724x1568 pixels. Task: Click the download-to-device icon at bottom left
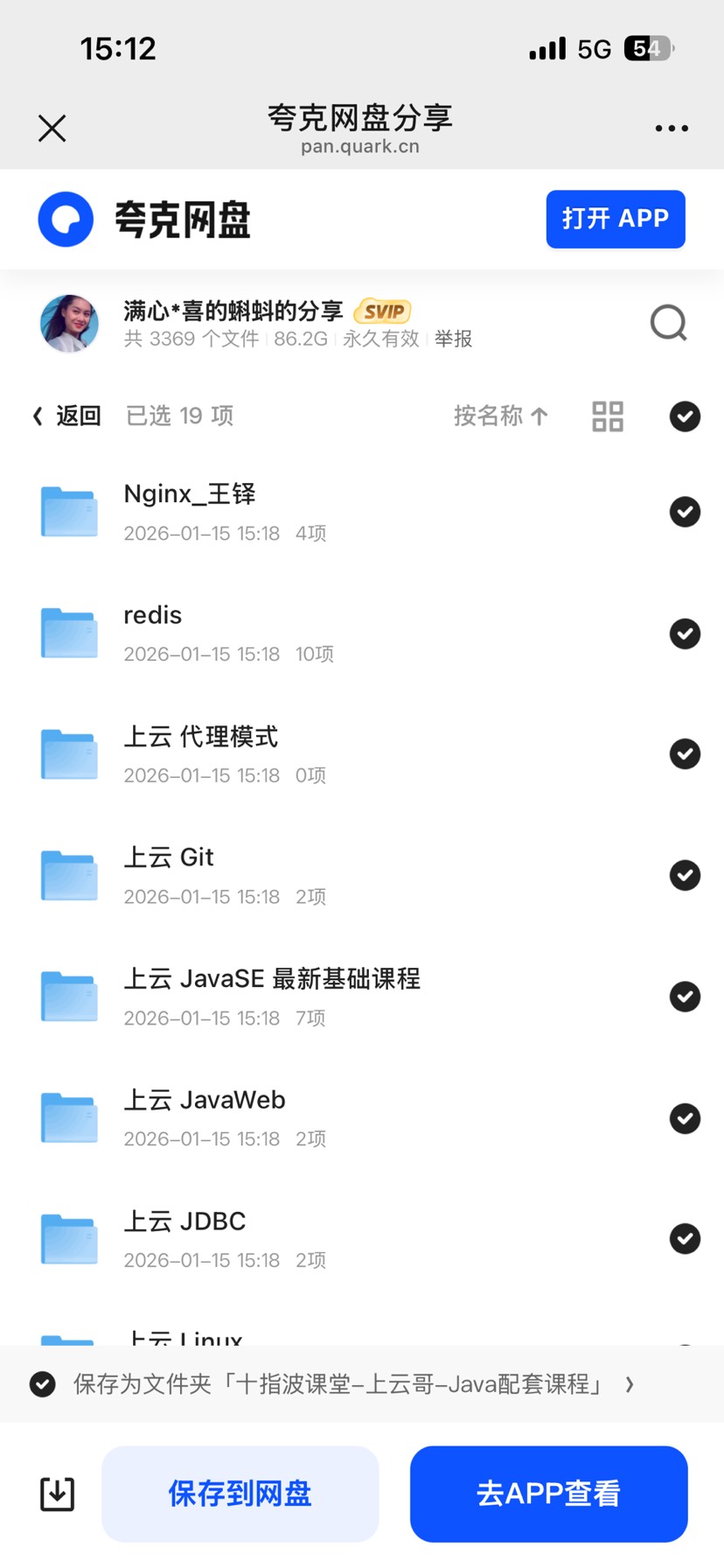56,1494
